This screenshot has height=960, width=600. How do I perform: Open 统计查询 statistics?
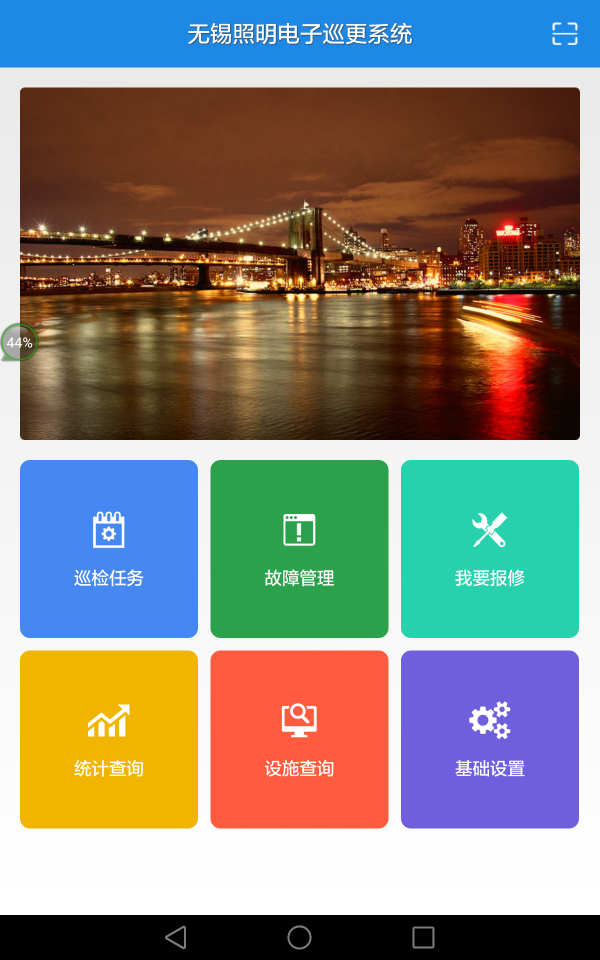[x=109, y=739]
